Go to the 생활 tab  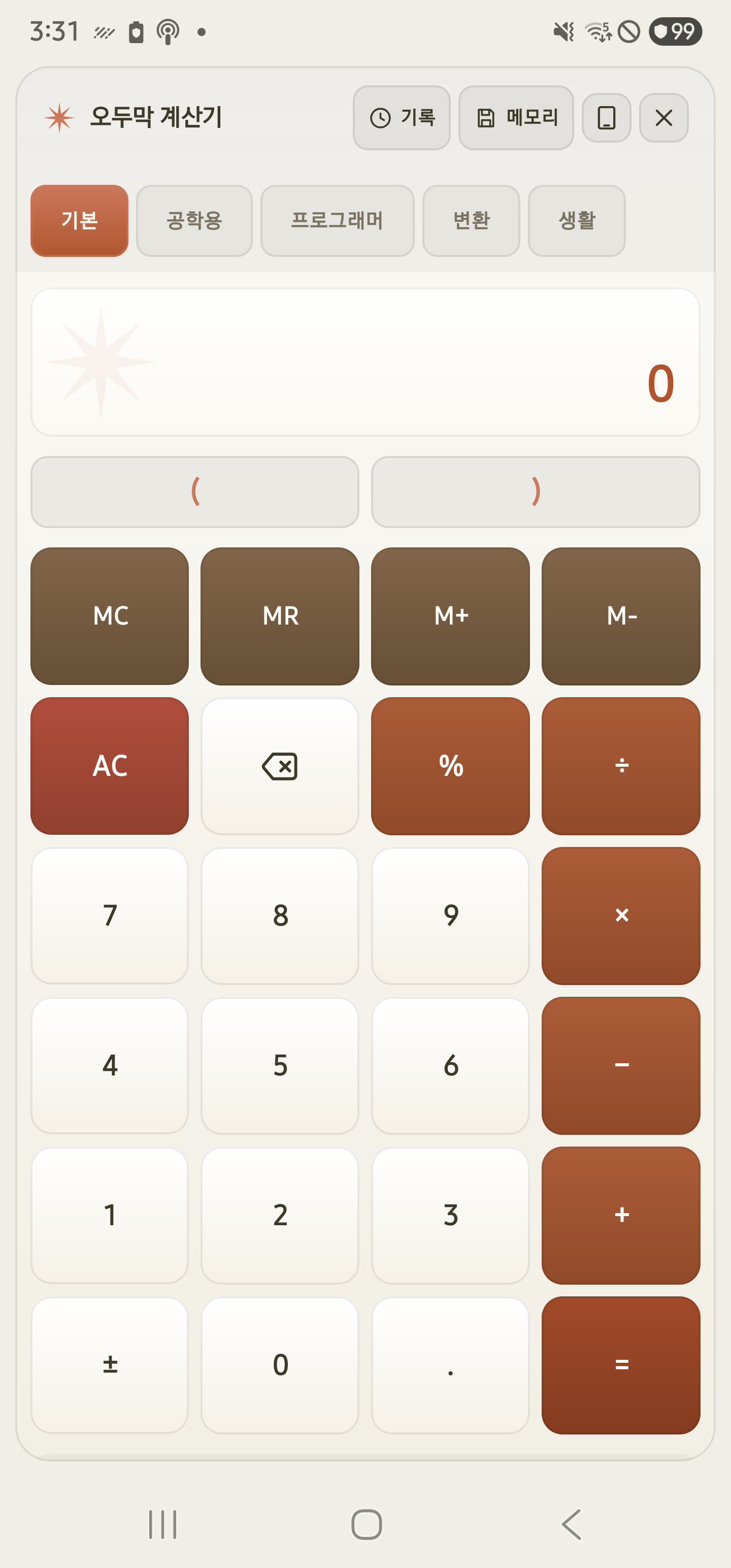576,220
